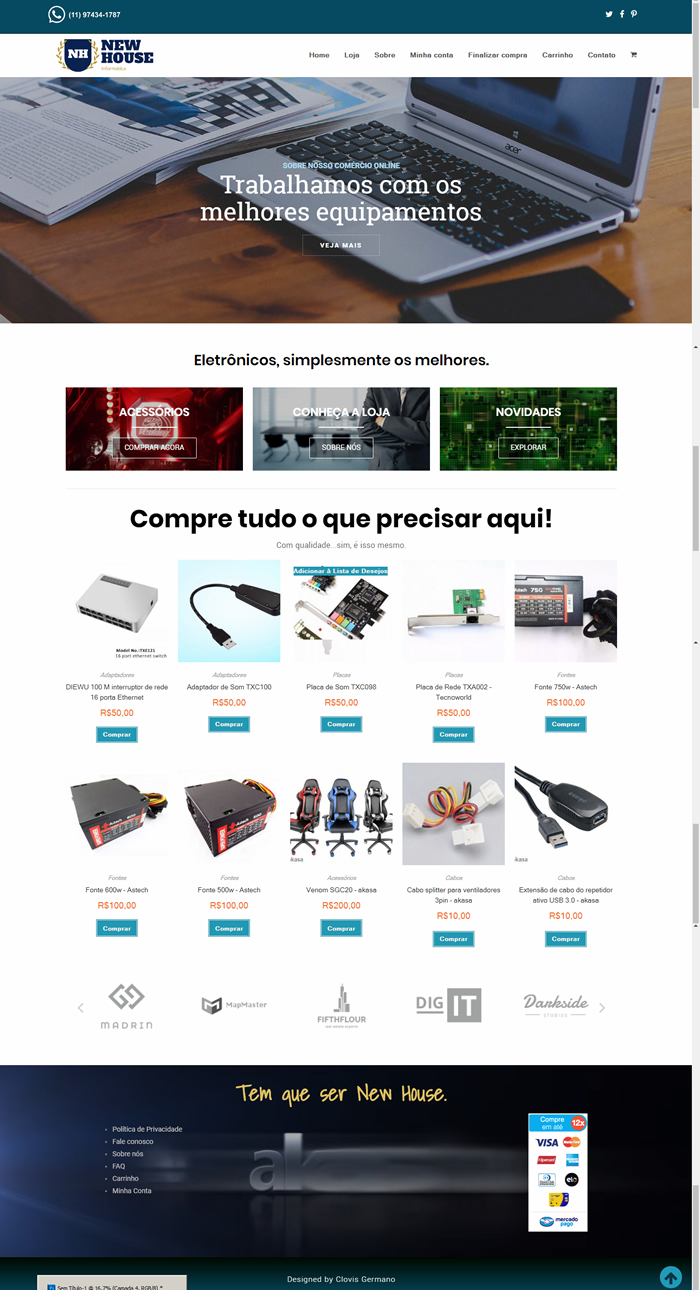The width and height of the screenshot is (700, 1290).
Task: Go to the Loja page
Action: [352, 55]
